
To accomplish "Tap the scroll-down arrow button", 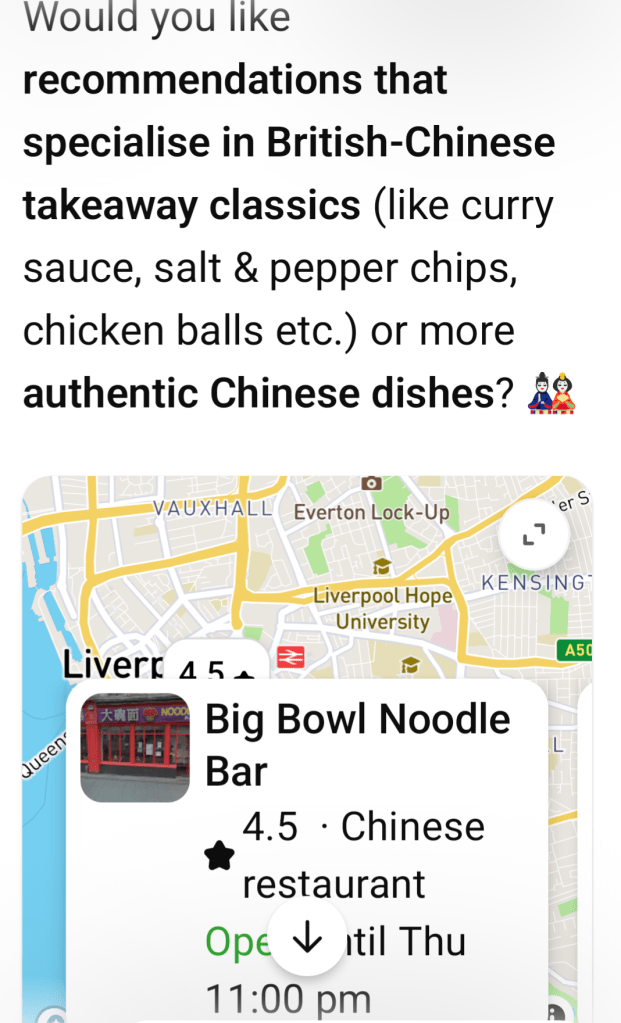I will [x=309, y=939].
